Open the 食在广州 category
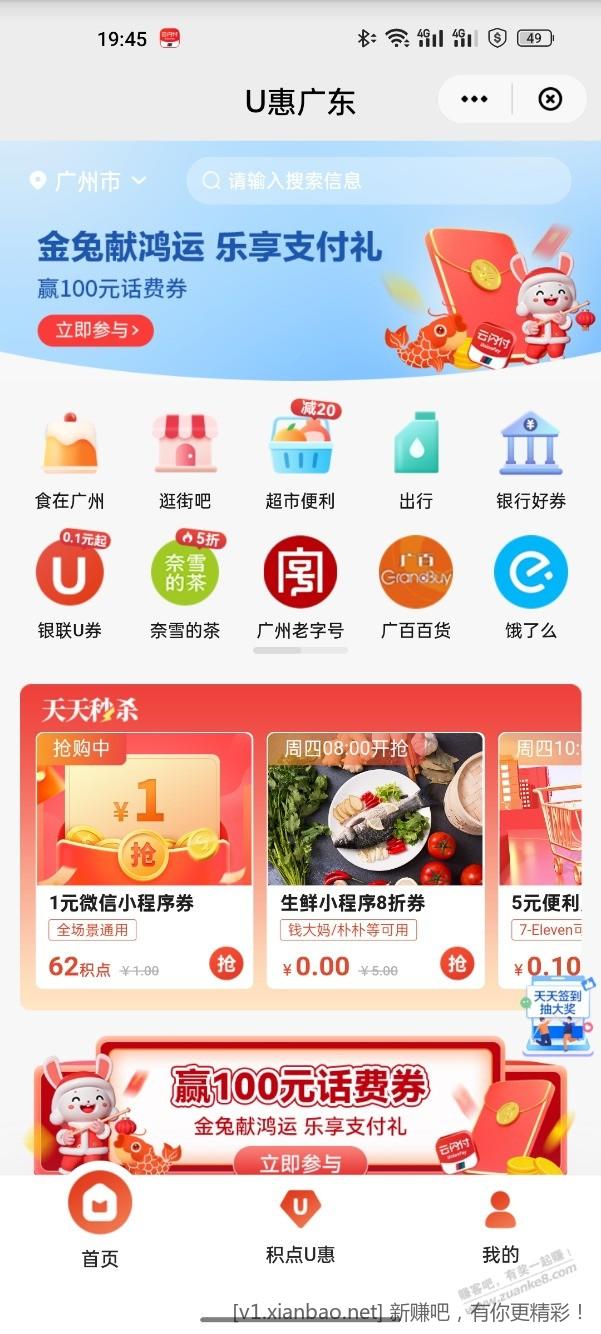Viewport: 601px width, 1334px height. pyautogui.click(x=70, y=460)
